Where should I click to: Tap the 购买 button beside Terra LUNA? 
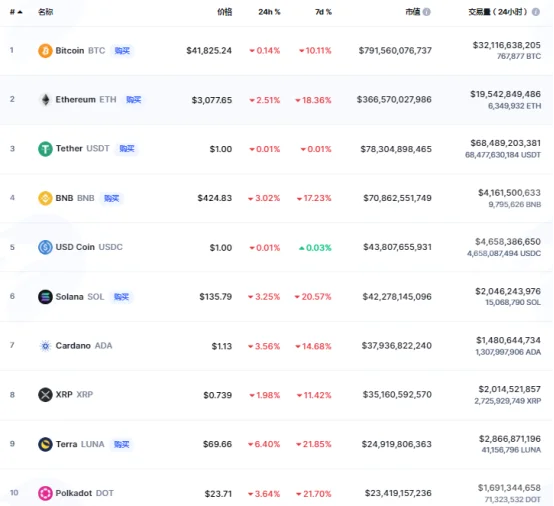(121, 444)
